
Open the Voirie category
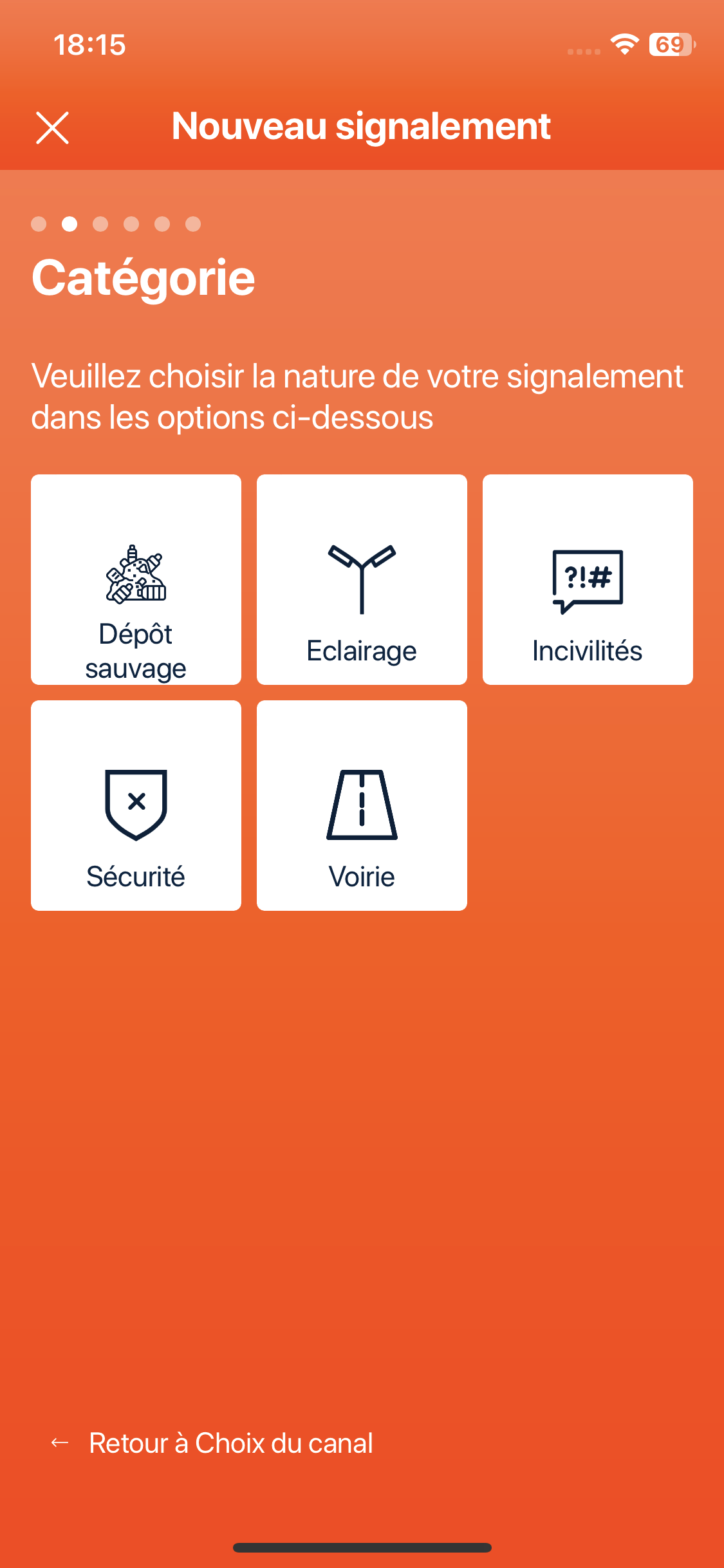click(x=362, y=805)
